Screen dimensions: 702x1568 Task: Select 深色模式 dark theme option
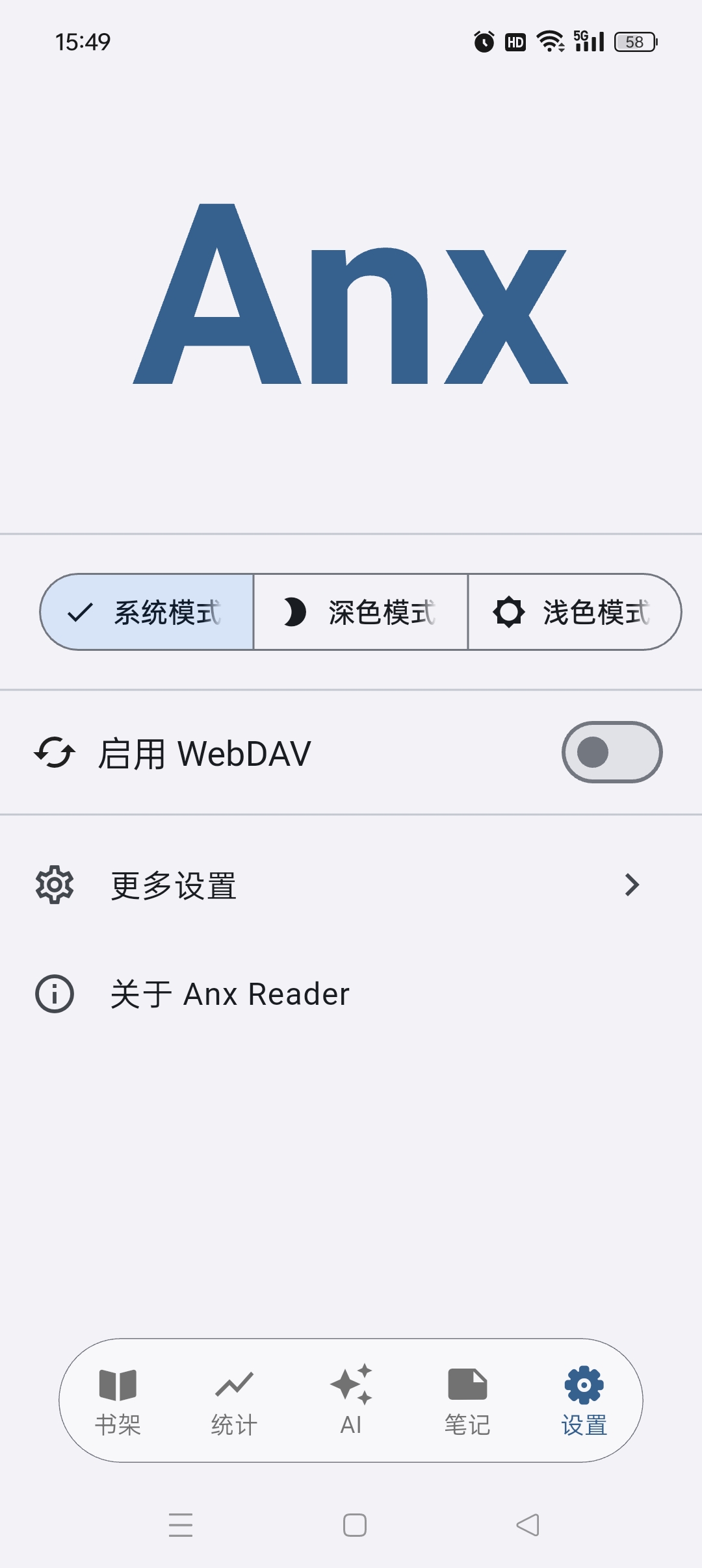pos(359,611)
